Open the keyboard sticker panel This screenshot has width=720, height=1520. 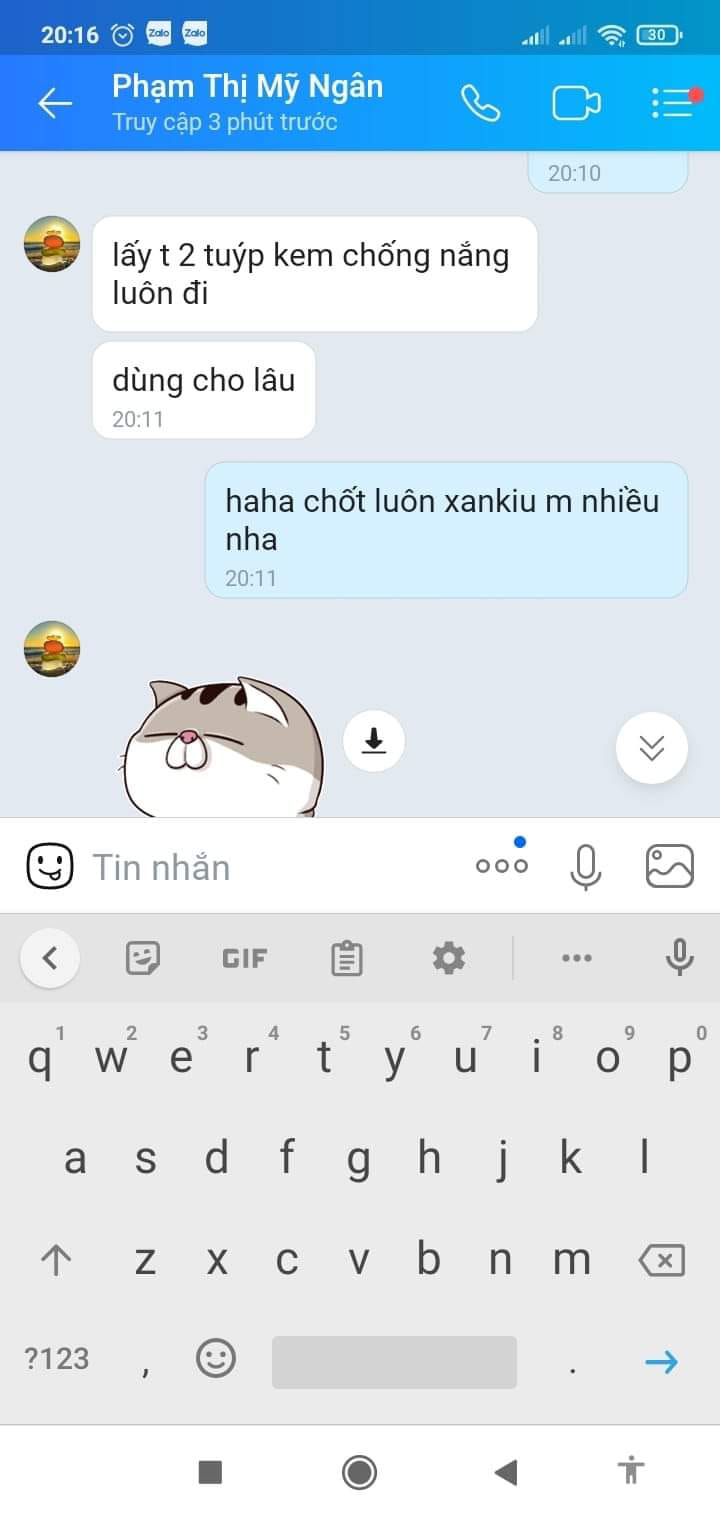(x=143, y=959)
